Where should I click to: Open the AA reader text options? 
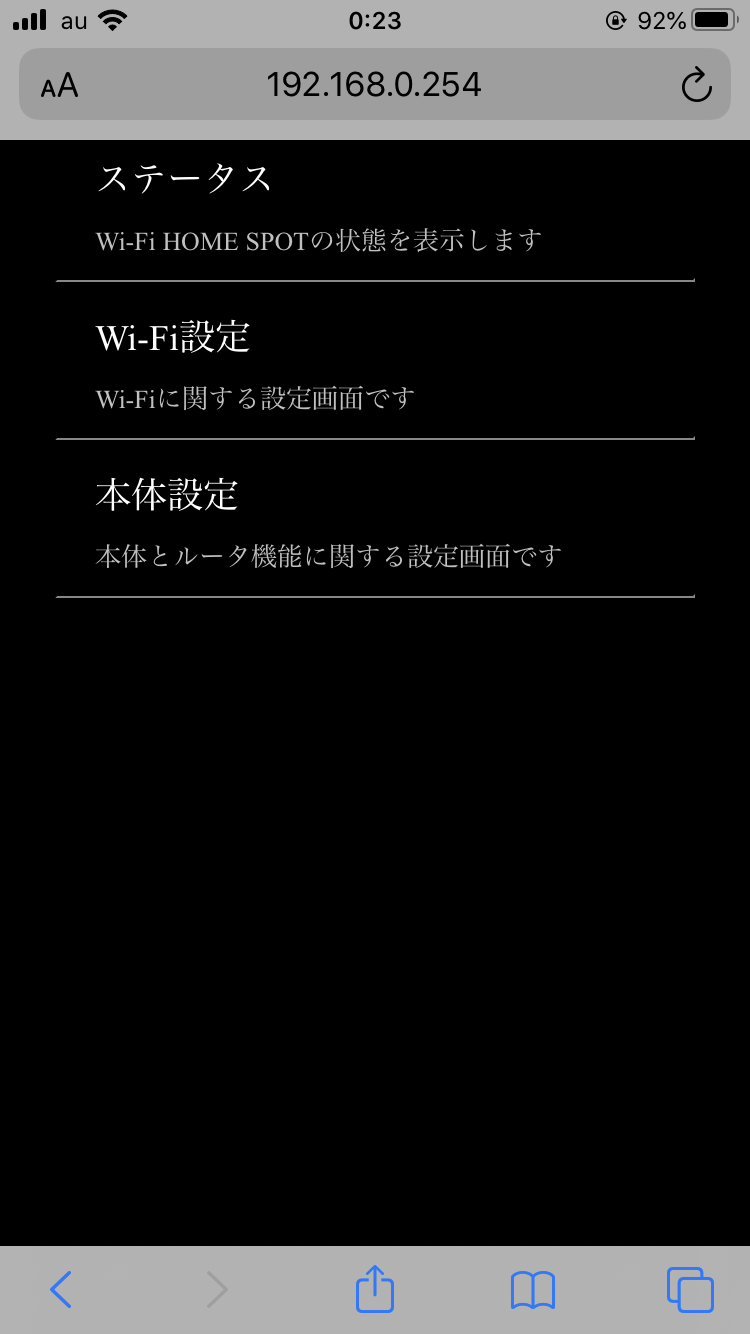59,86
